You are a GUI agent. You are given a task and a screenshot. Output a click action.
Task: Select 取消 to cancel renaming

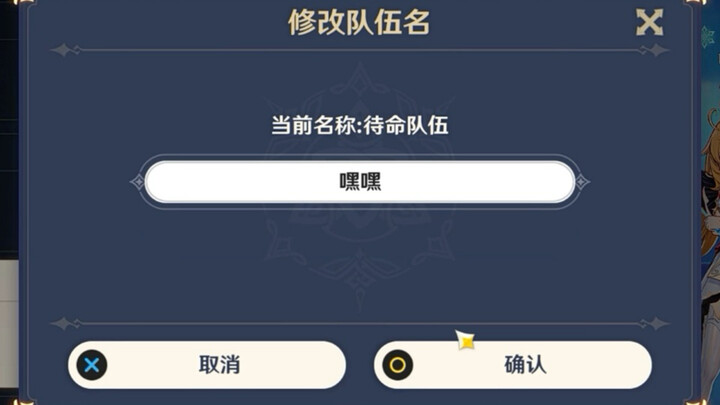tap(207, 364)
